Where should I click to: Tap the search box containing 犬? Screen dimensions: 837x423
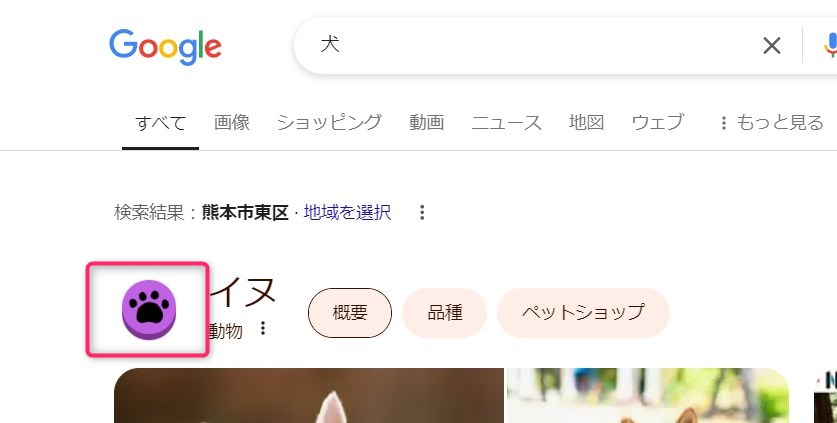(x=530, y=45)
